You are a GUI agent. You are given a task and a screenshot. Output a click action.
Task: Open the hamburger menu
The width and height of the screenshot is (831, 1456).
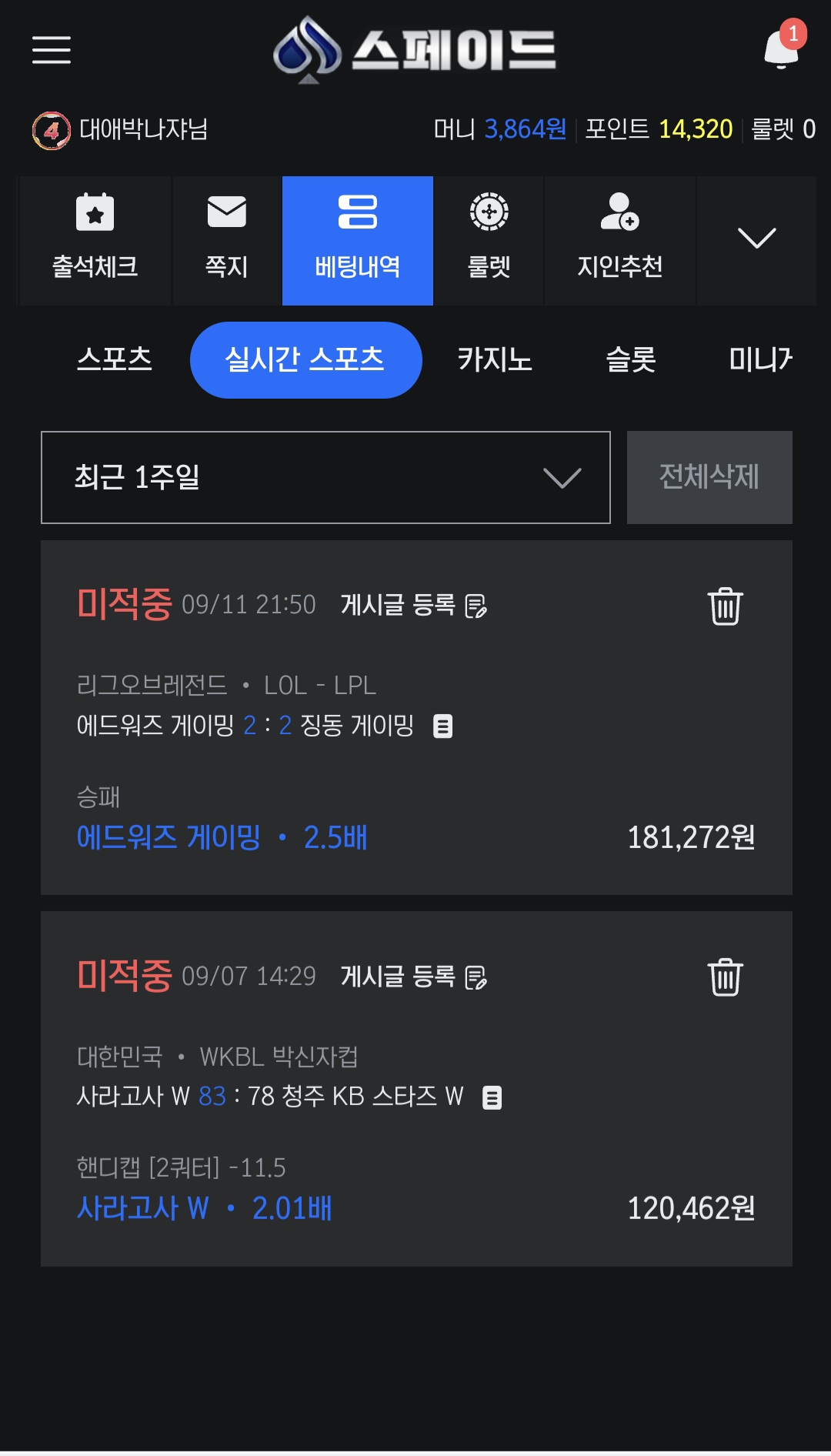click(x=52, y=50)
